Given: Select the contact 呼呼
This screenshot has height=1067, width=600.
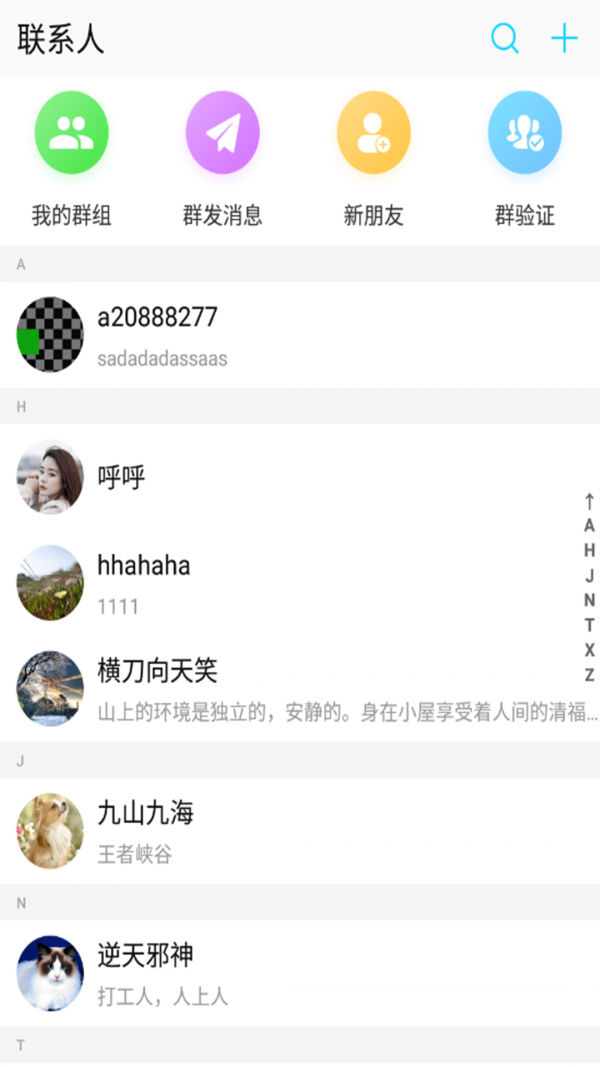Looking at the screenshot, I should pyautogui.click(x=300, y=477).
